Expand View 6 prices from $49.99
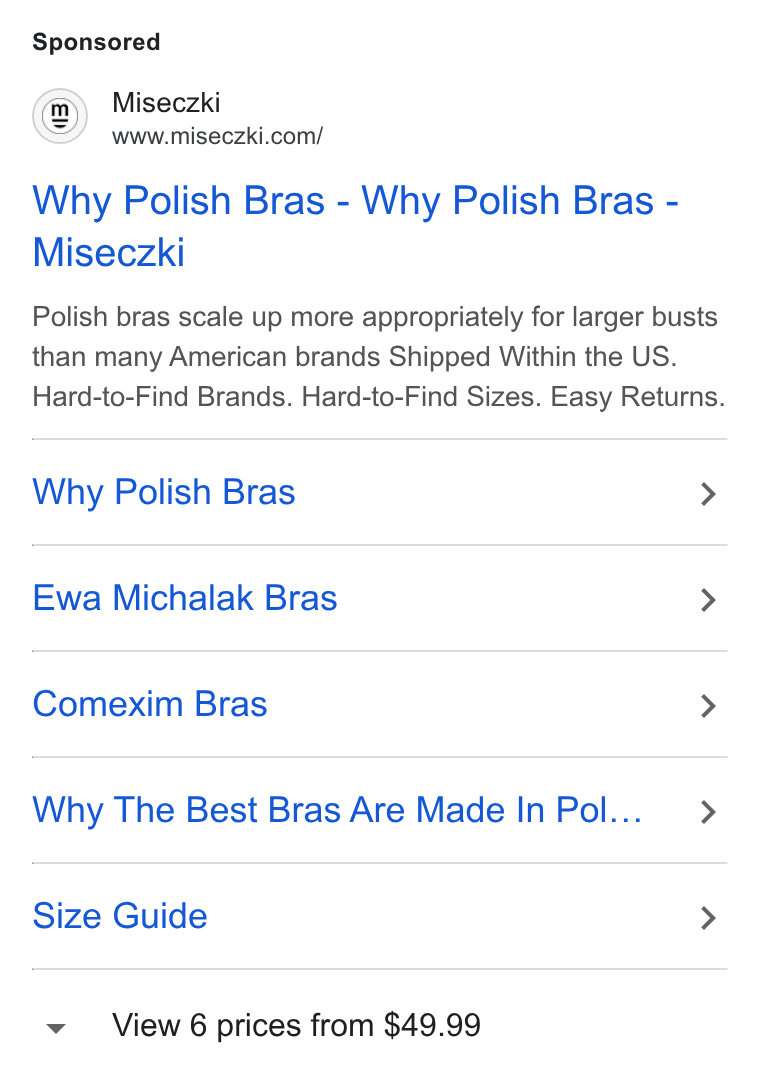The width and height of the screenshot is (760, 1086). (x=263, y=1026)
